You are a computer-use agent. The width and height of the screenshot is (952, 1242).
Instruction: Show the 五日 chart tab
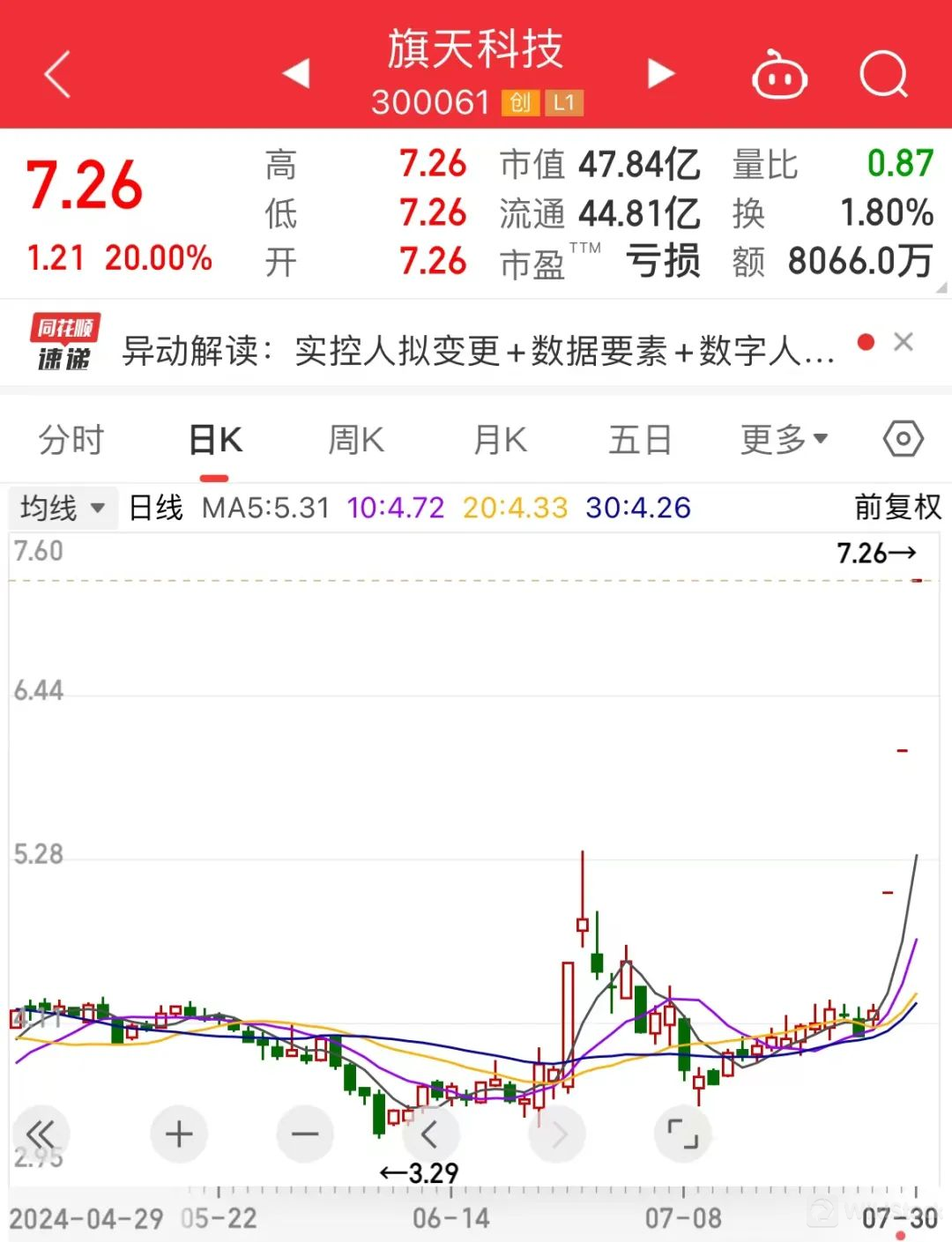tap(640, 439)
